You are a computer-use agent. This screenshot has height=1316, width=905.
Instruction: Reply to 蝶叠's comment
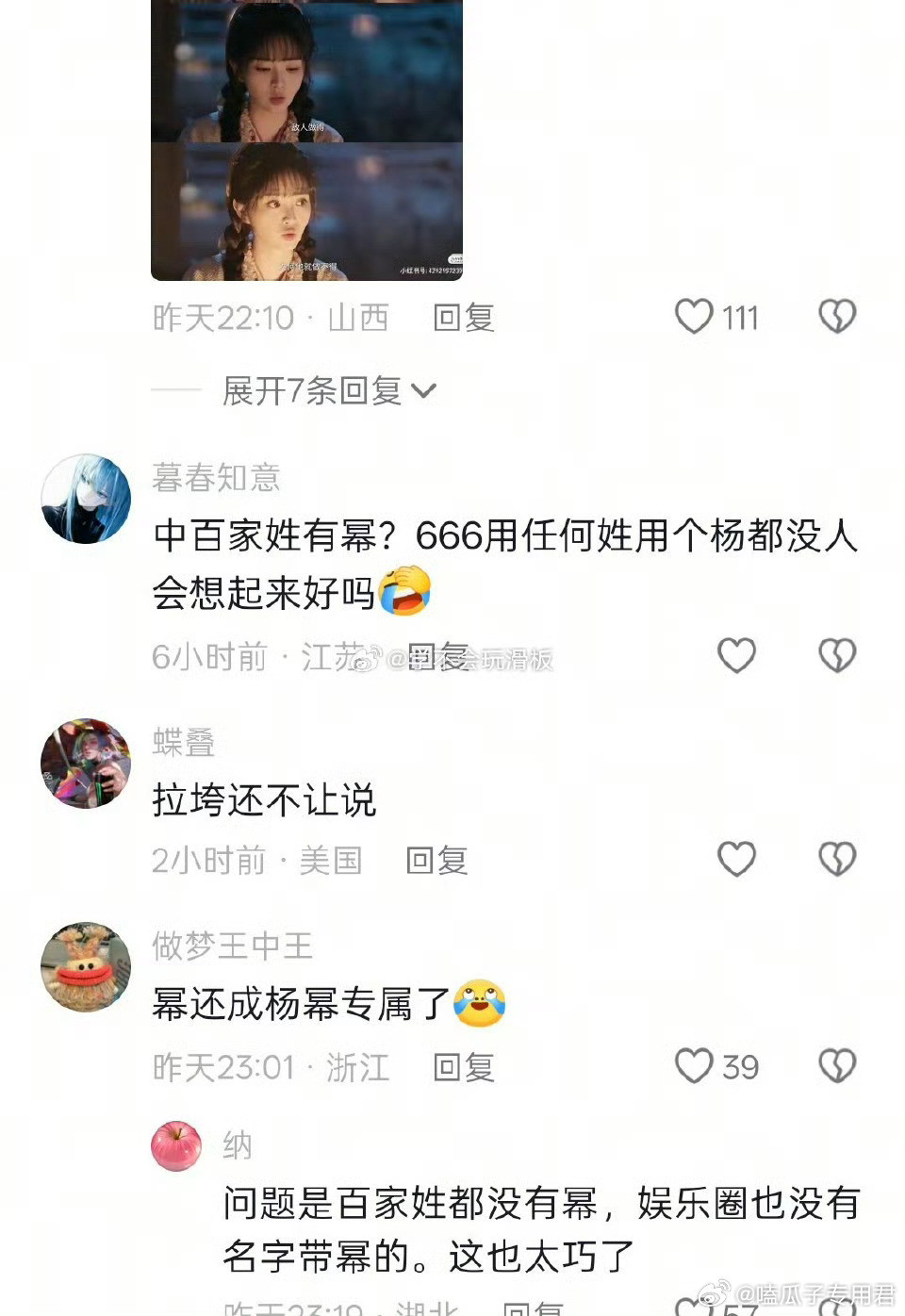click(435, 860)
